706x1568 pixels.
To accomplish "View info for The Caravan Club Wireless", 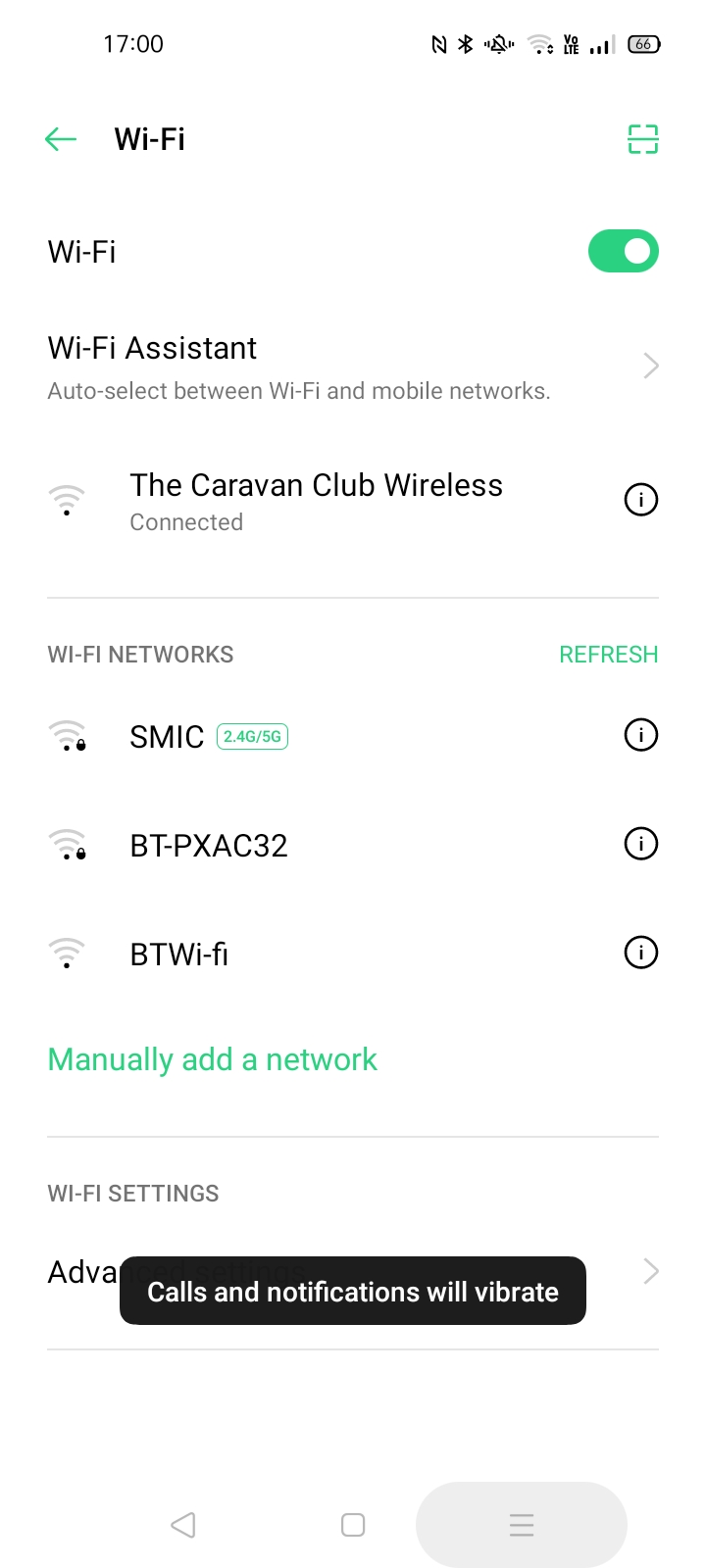I will click(x=641, y=501).
